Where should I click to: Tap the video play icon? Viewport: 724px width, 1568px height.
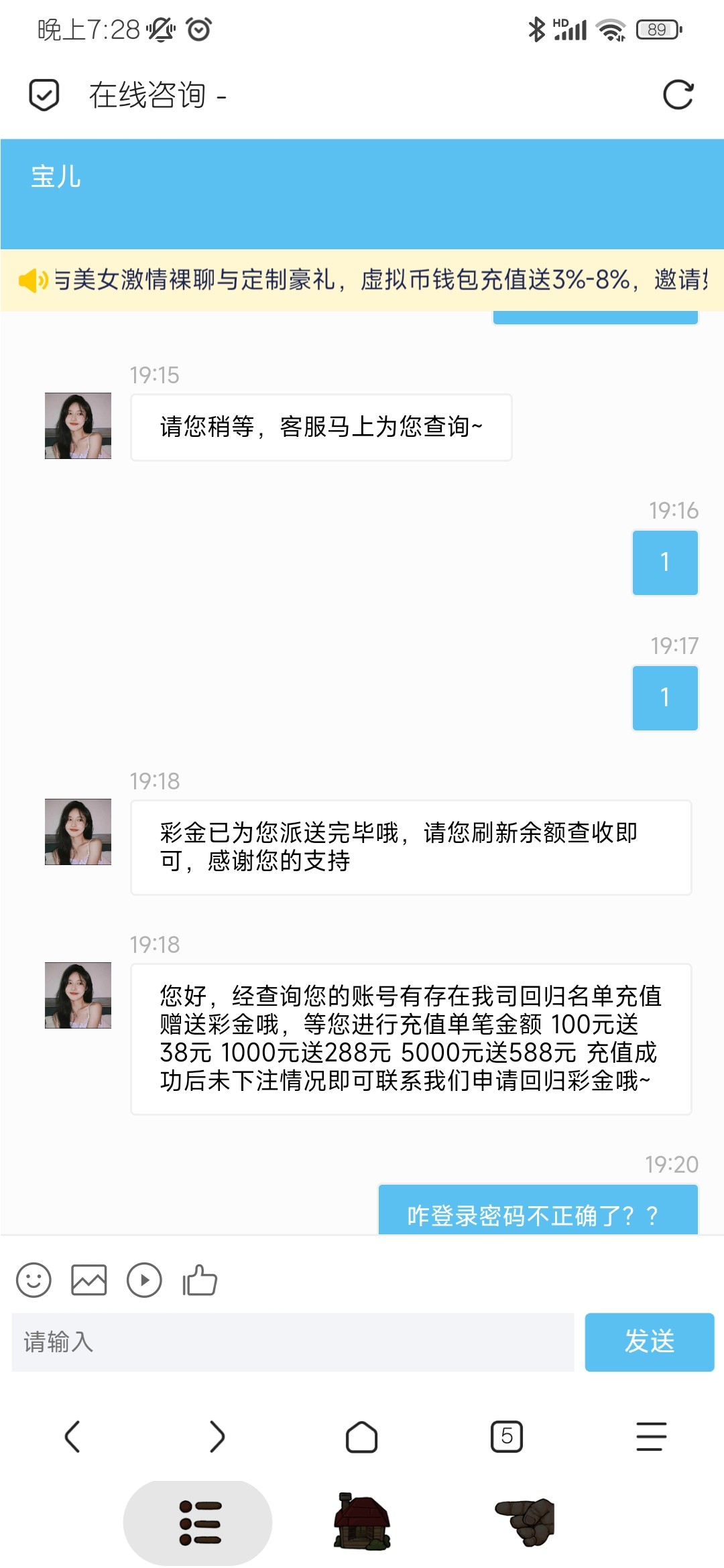click(144, 1281)
